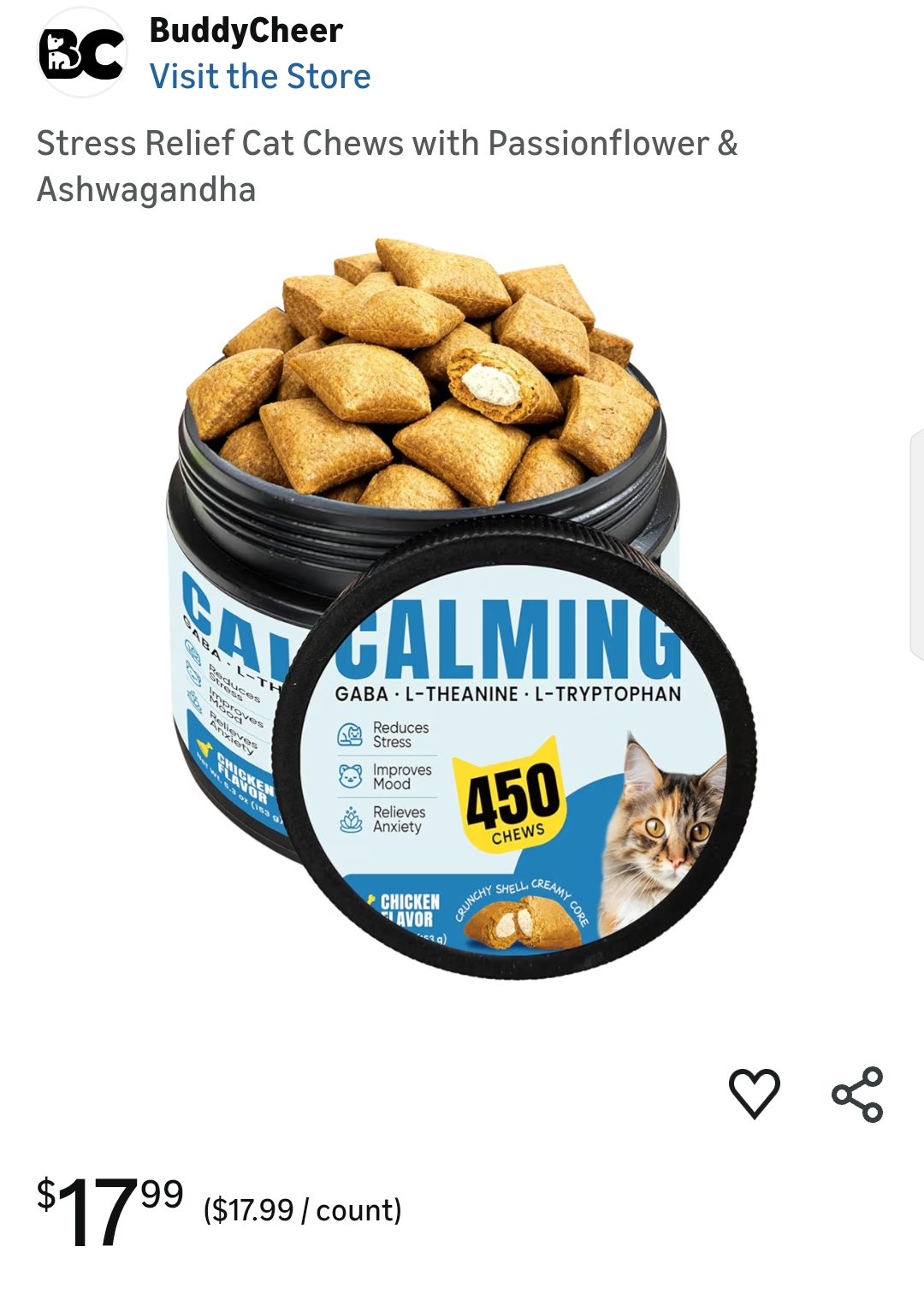
Task: Share this cat chews product
Action: pyautogui.click(x=857, y=1094)
